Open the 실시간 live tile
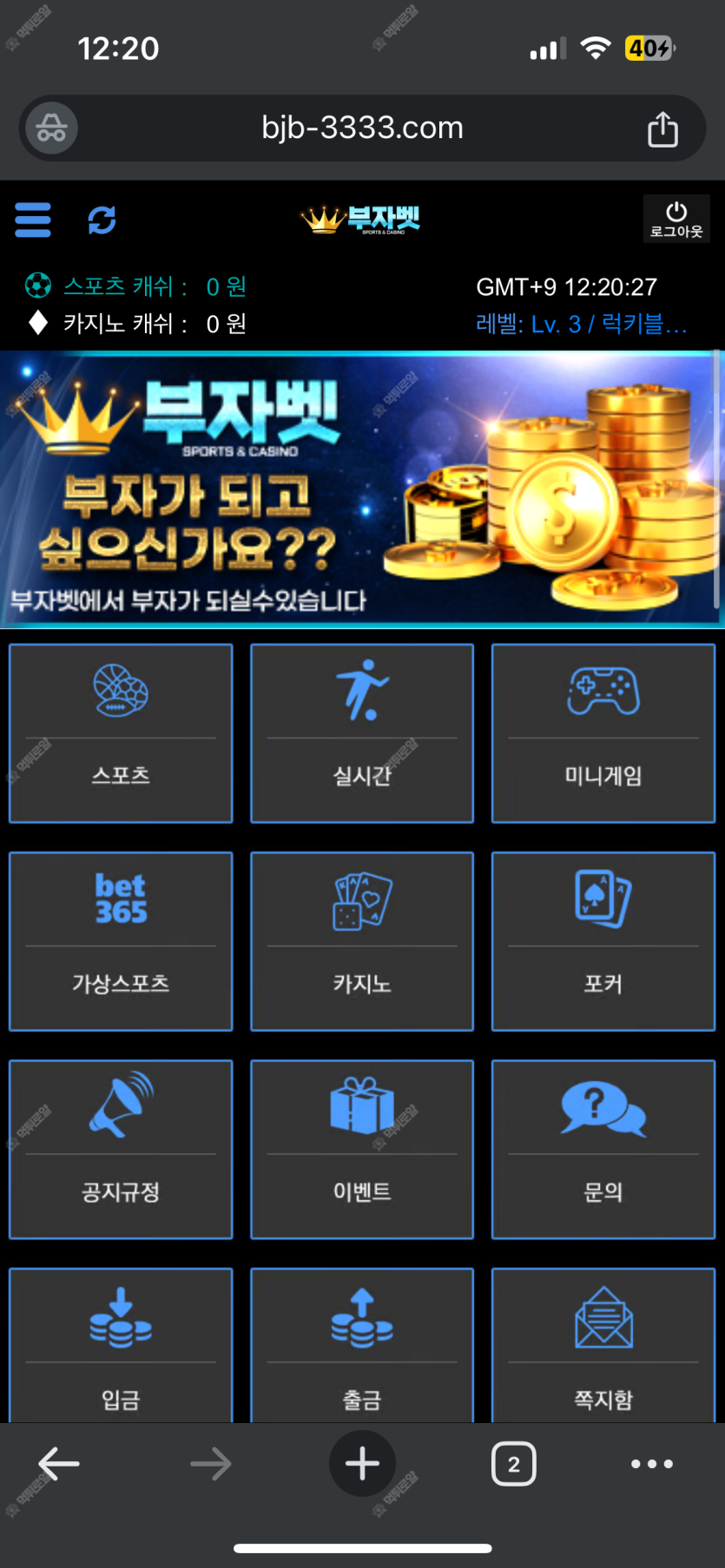This screenshot has width=725, height=1568. (x=362, y=733)
